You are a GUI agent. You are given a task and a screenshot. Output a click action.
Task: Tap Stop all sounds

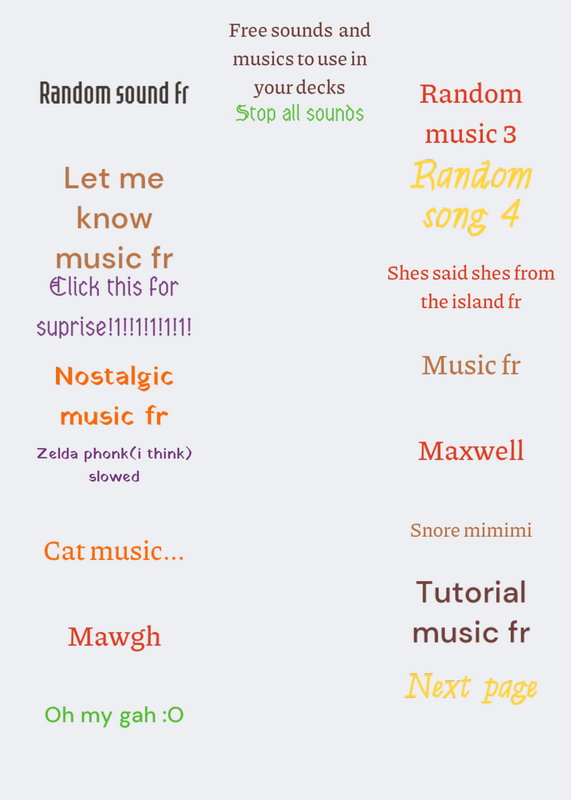[300, 113]
